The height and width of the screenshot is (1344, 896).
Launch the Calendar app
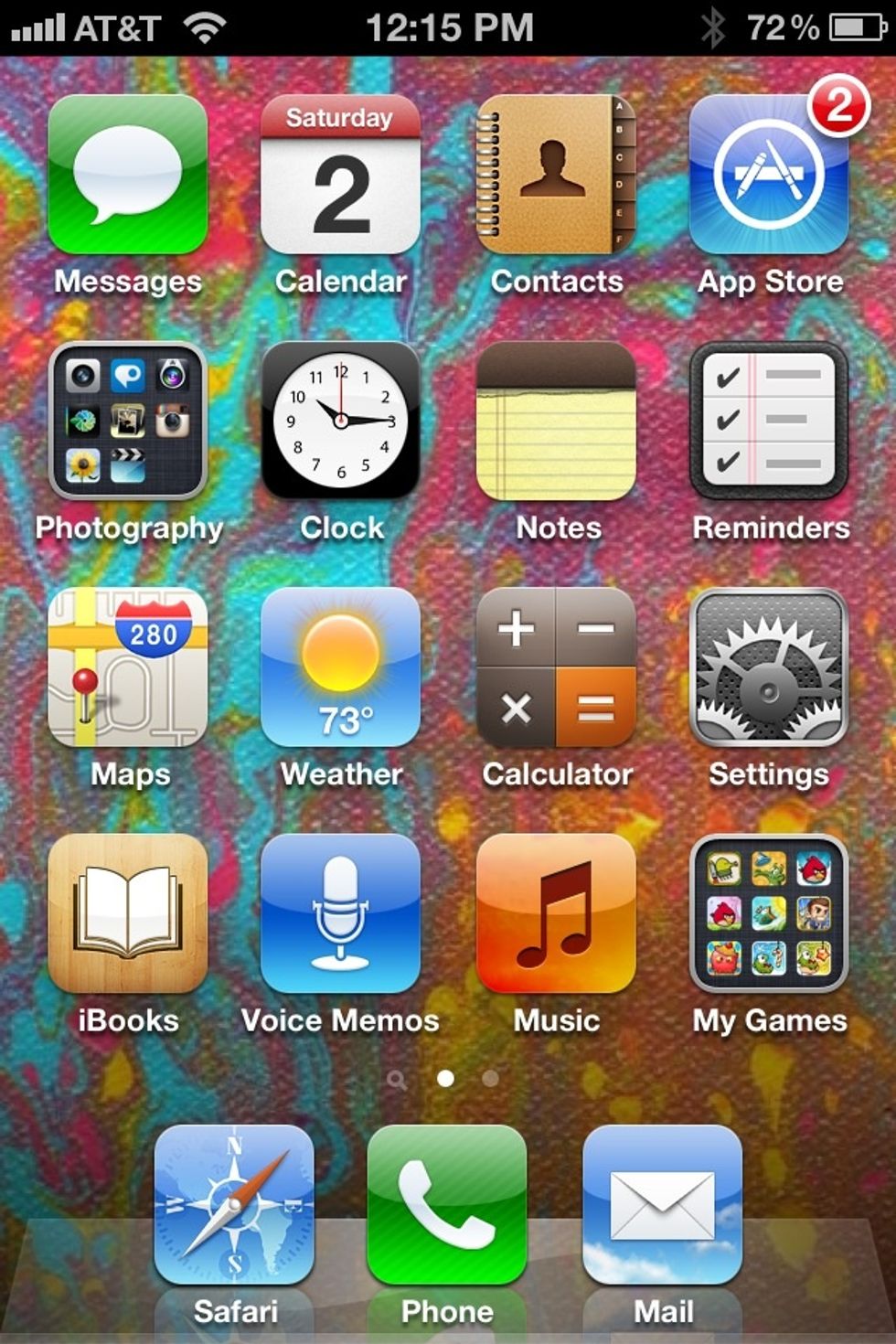(x=341, y=175)
